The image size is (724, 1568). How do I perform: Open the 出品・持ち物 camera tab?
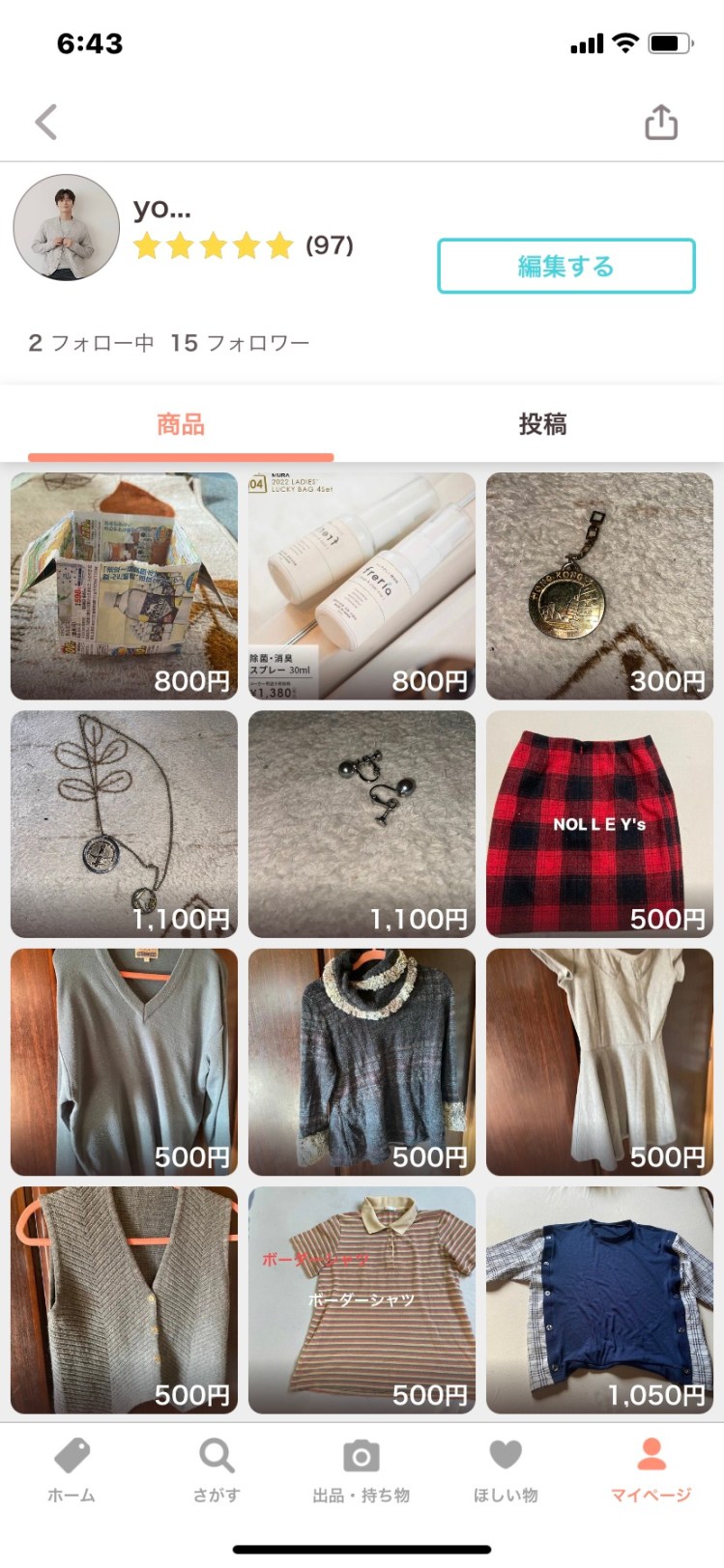click(362, 1470)
